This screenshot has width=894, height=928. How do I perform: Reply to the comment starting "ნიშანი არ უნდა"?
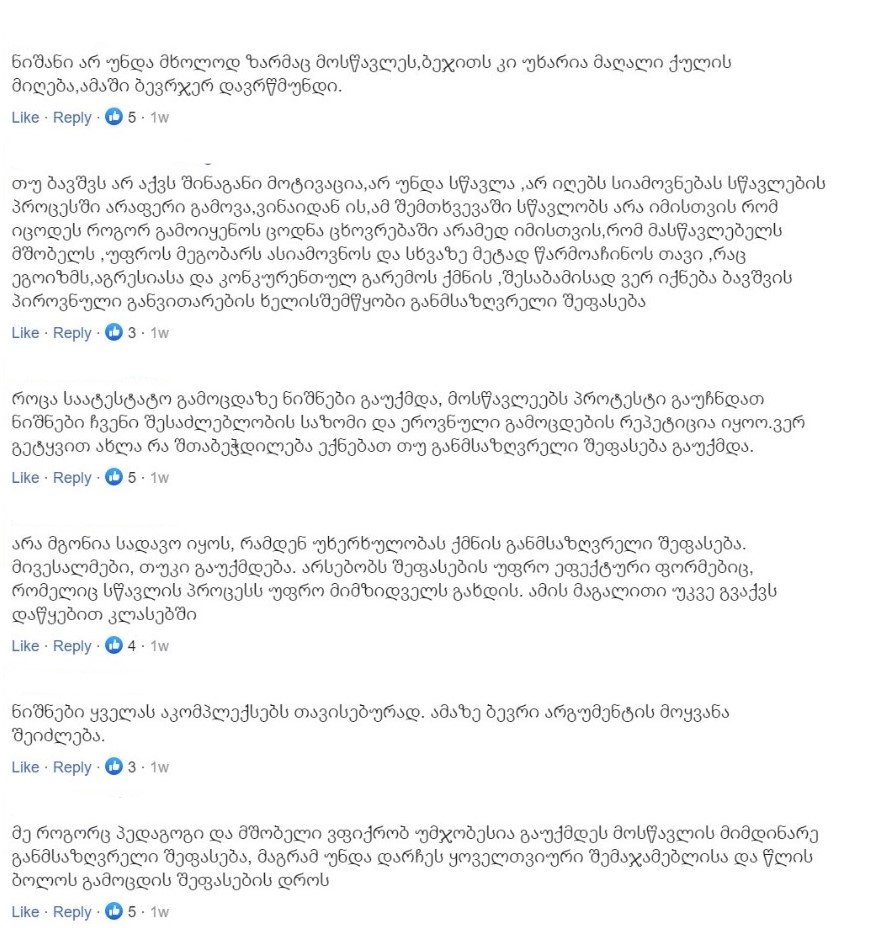click(x=72, y=117)
